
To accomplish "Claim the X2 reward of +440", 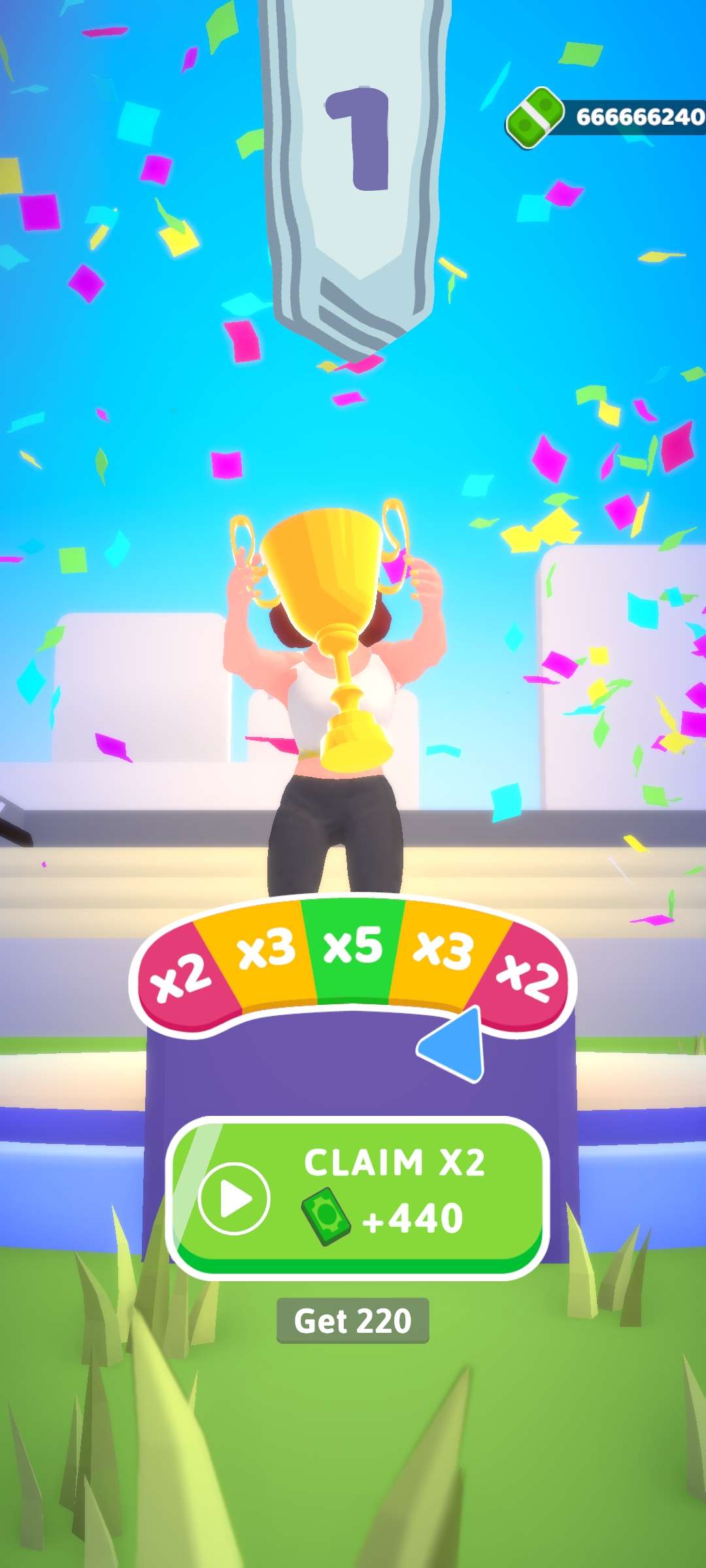I will click(x=357, y=1197).
